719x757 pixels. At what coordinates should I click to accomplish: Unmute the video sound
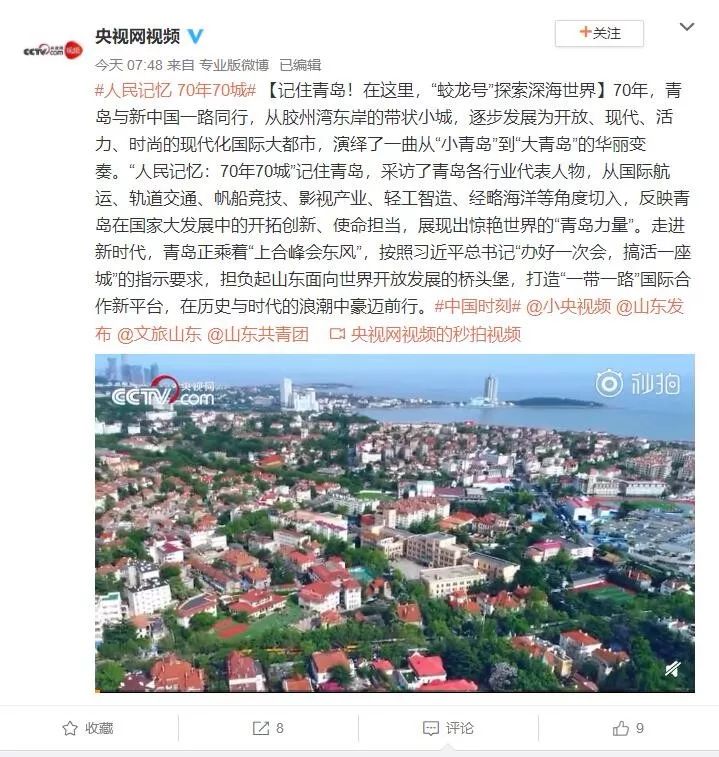pos(672,668)
